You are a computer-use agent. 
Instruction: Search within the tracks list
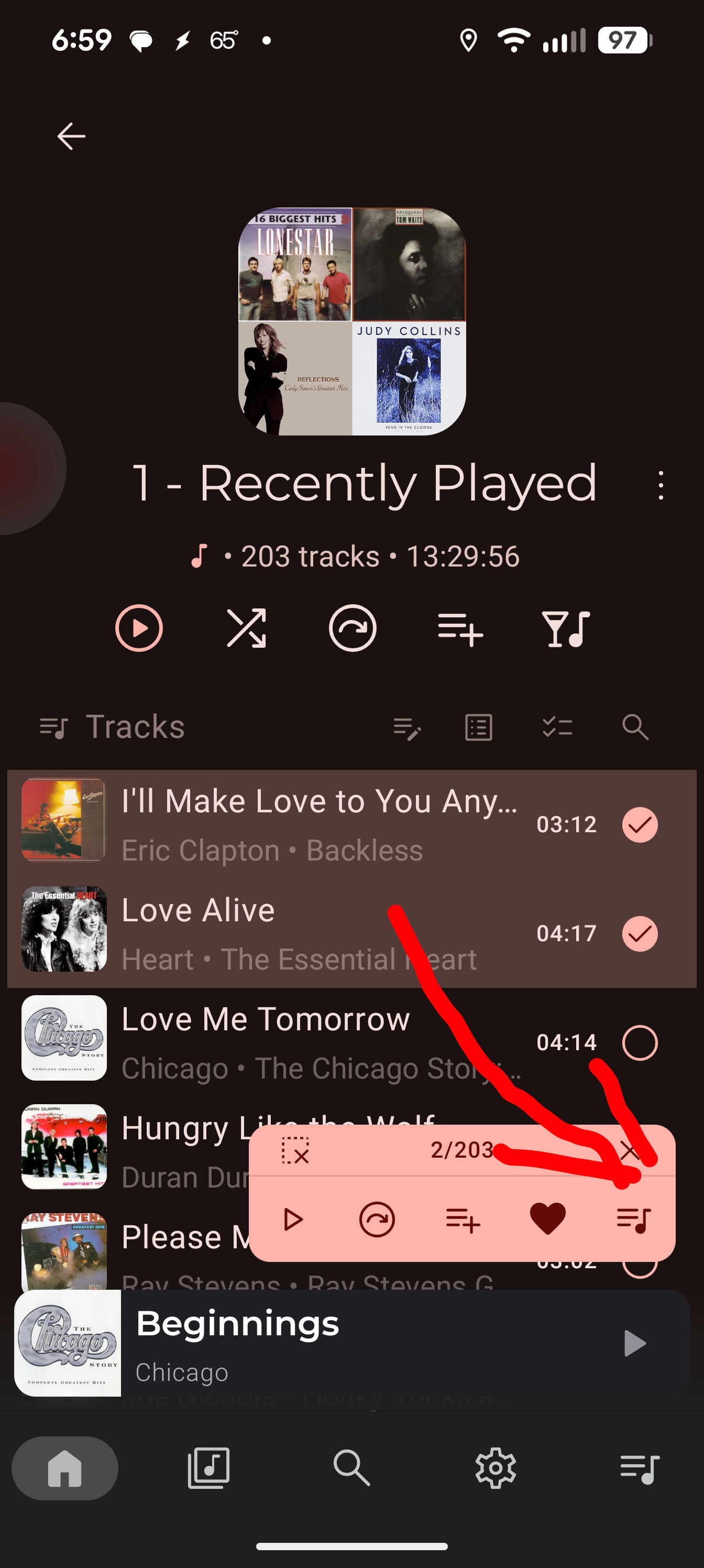(x=635, y=727)
